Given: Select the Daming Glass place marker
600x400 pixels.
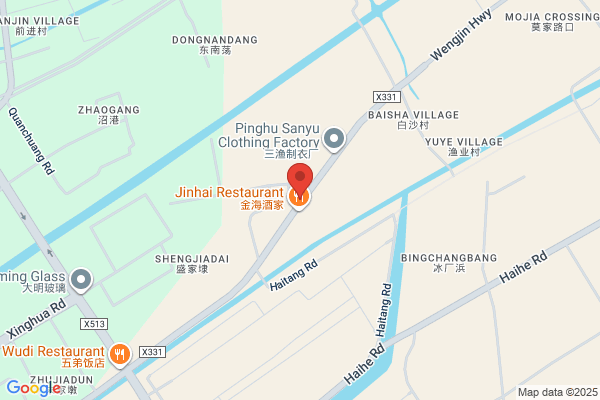Looking at the screenshot, I should click(81, 281).
